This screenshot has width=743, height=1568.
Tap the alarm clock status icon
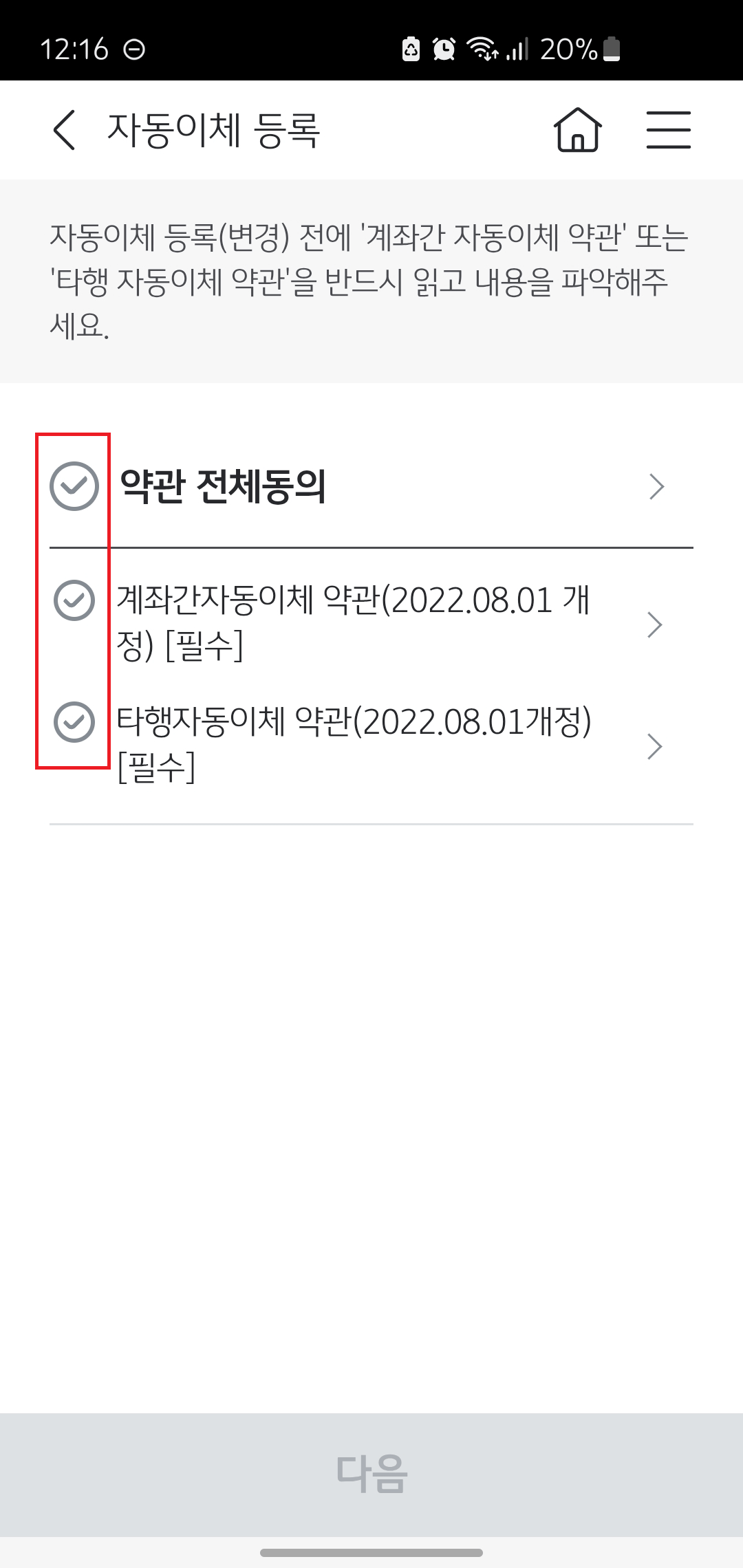click(444, 48)
